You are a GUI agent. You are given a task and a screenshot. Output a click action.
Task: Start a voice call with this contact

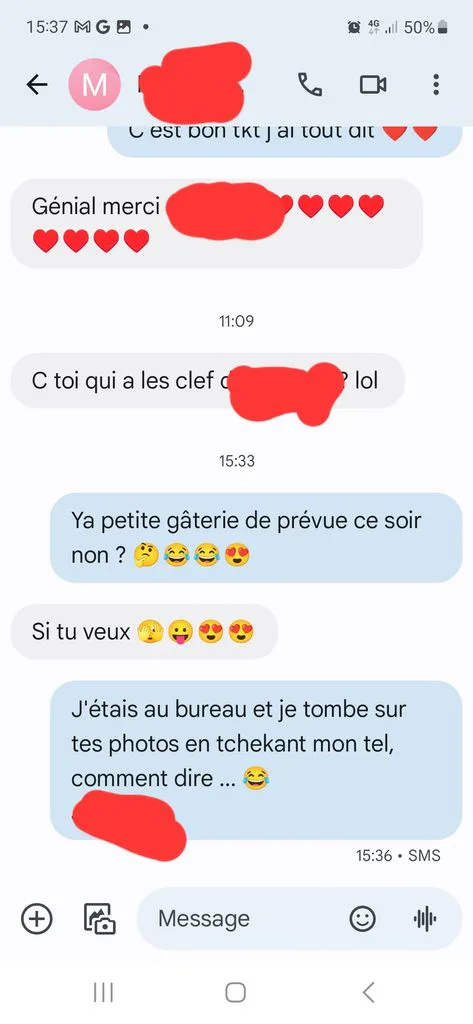tap(310, 84)
